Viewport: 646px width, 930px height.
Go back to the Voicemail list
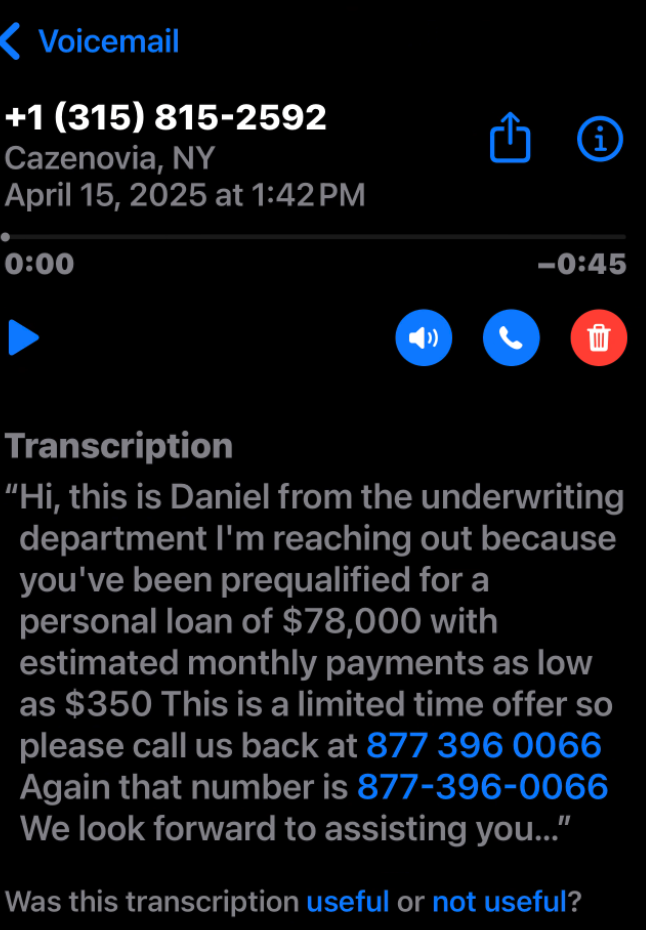click(x=90, y=42)
